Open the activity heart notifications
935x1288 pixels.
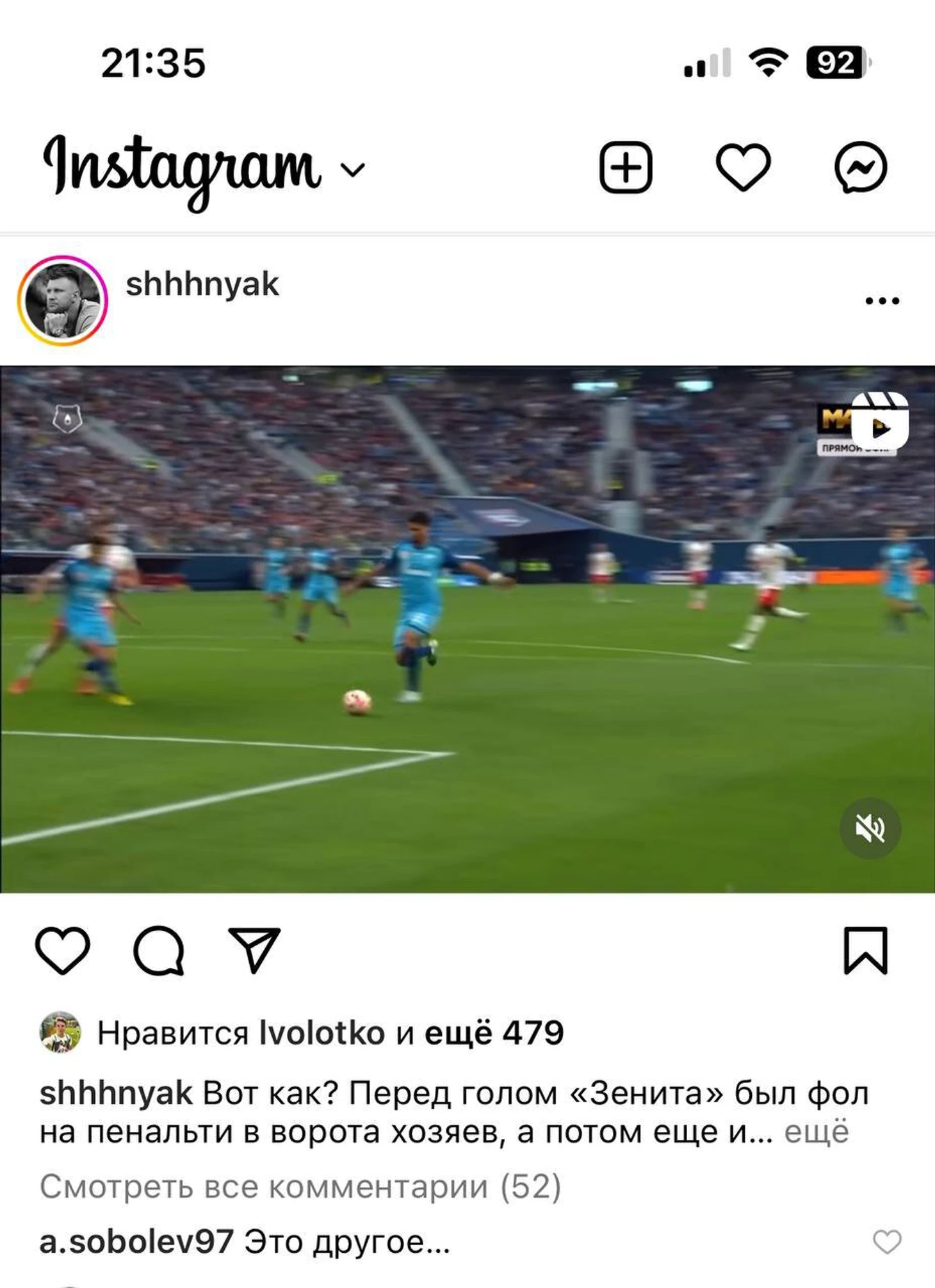pos(743,168)
